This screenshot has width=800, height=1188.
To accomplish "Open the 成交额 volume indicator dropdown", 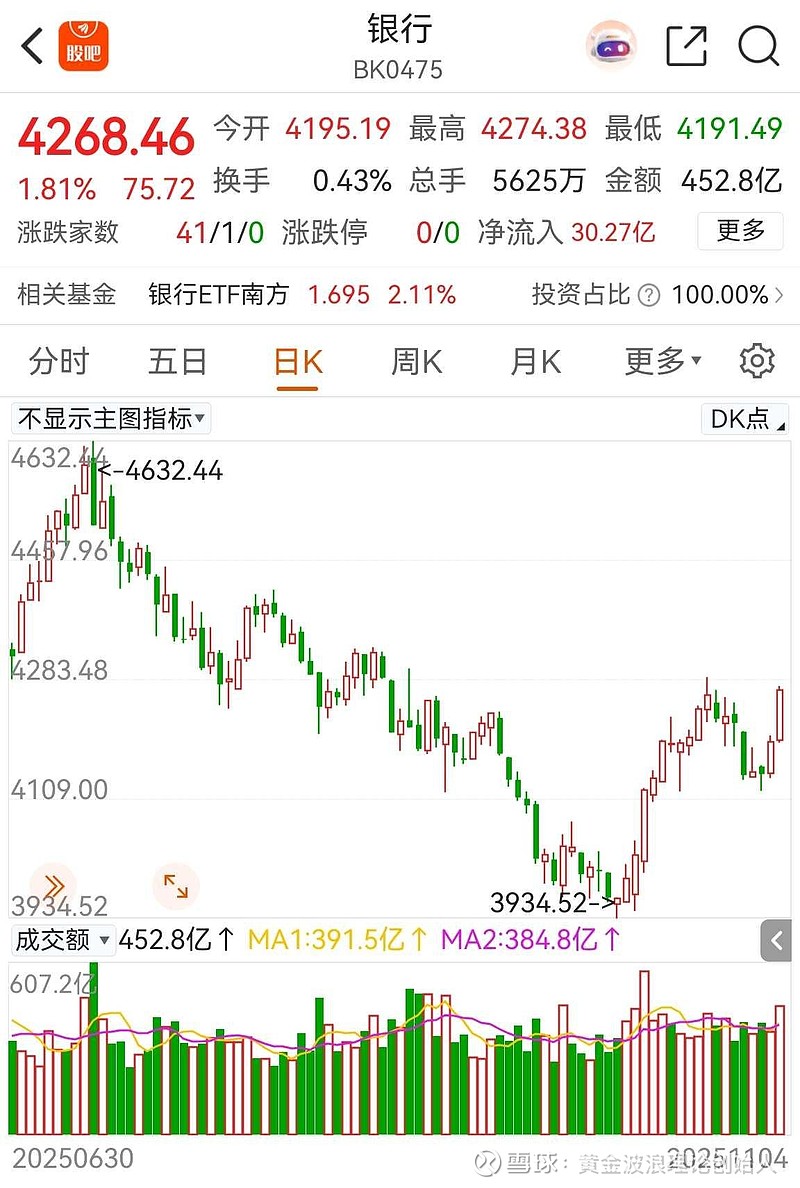I will 60,940.
